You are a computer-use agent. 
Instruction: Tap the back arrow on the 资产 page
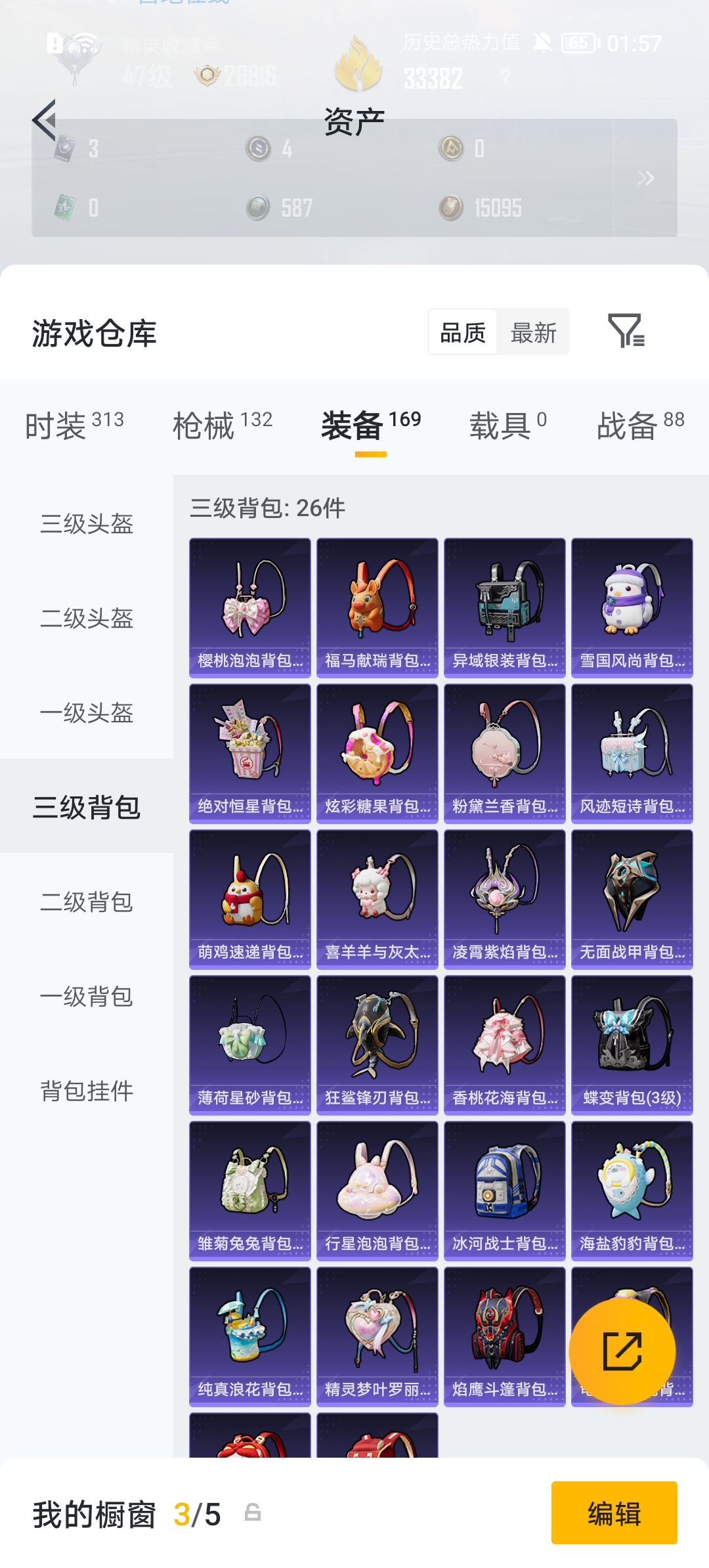pyautogui.click(x=43, y=121)
